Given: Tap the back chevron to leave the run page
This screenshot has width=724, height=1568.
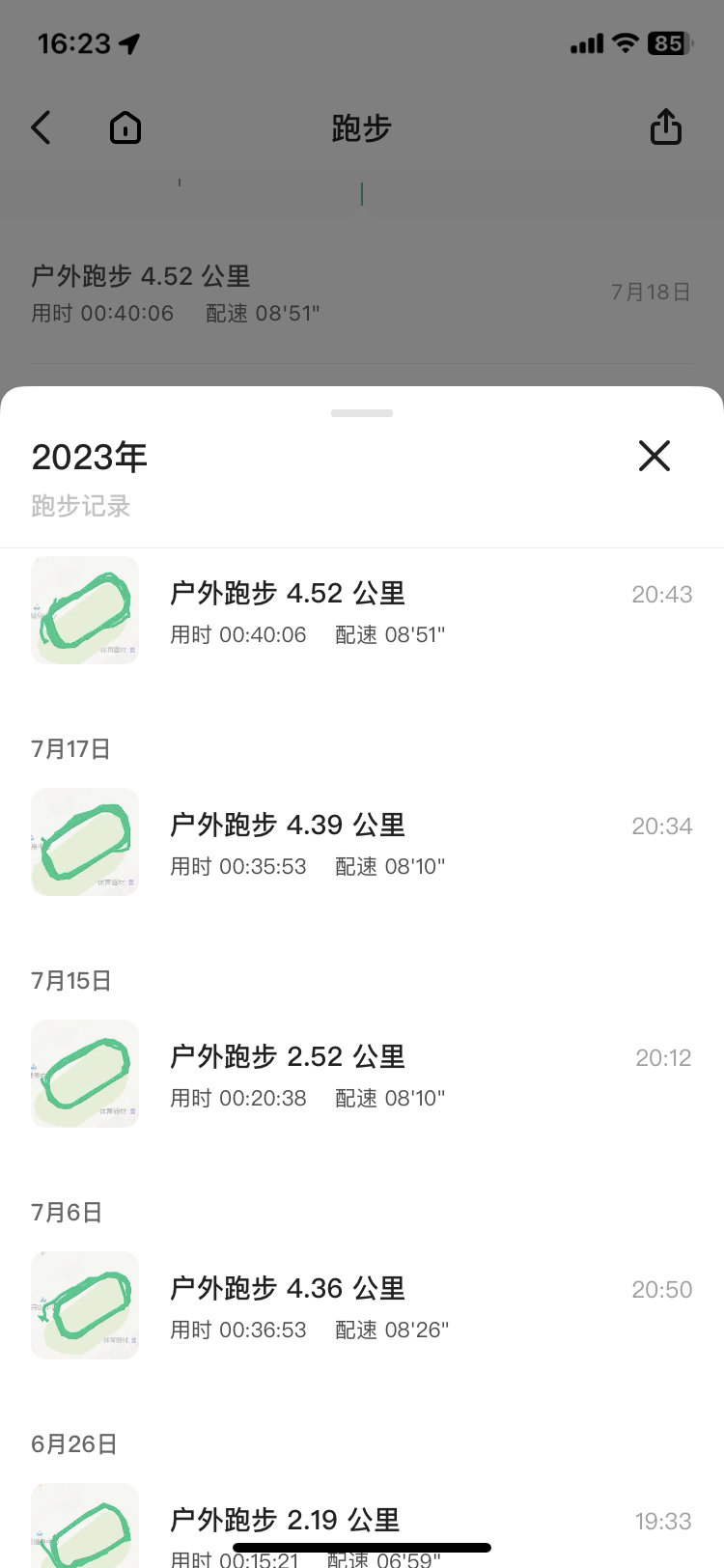Looking at the screenshot, I should click(x=41, y=126).
